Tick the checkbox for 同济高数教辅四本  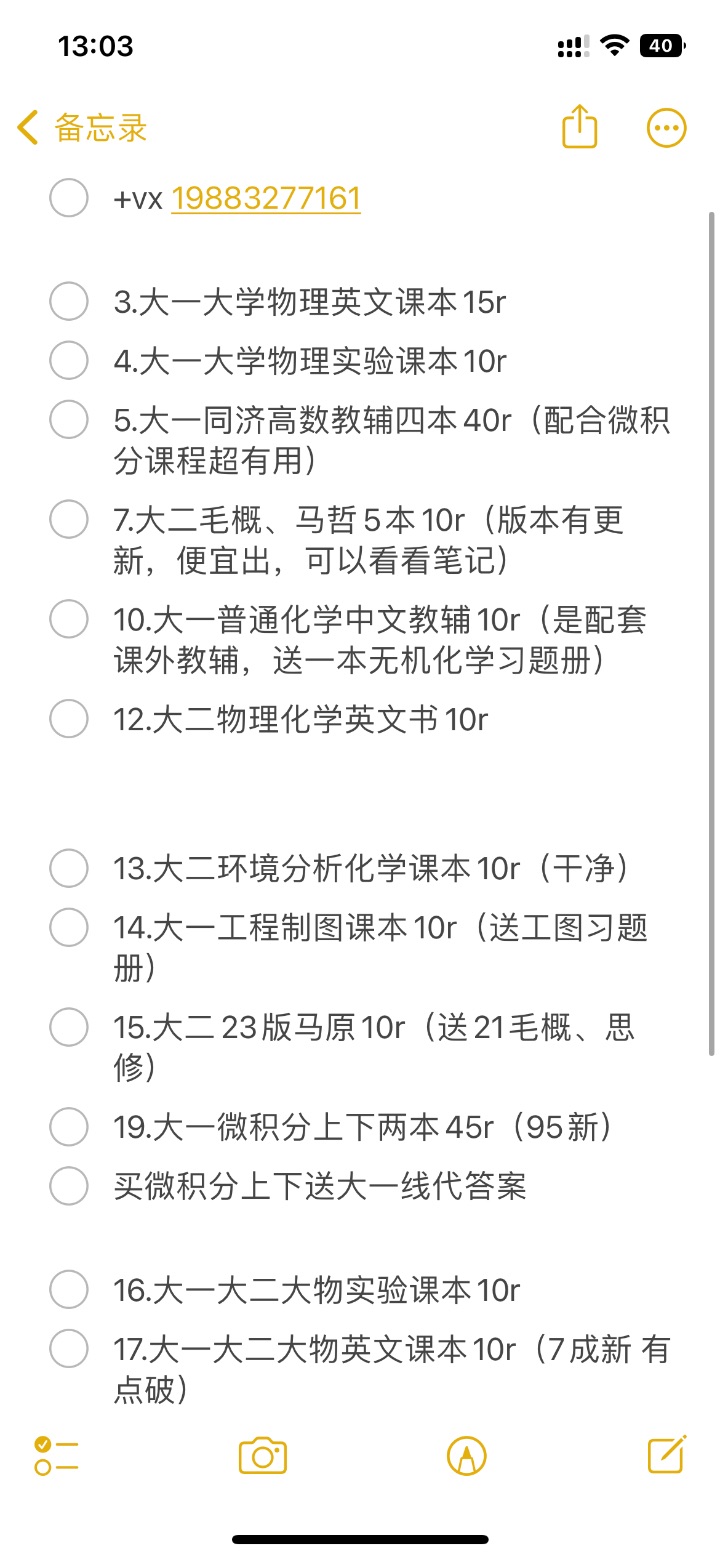(x=69, y=419)
